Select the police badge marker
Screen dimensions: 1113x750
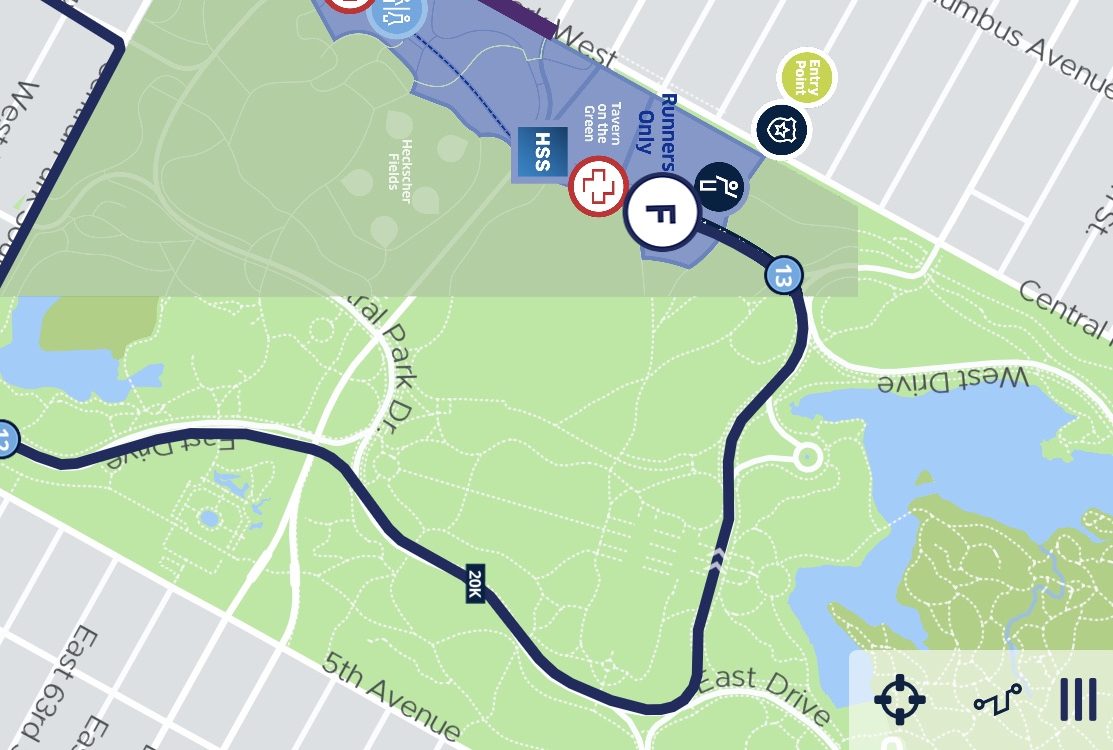coord(782,130)
